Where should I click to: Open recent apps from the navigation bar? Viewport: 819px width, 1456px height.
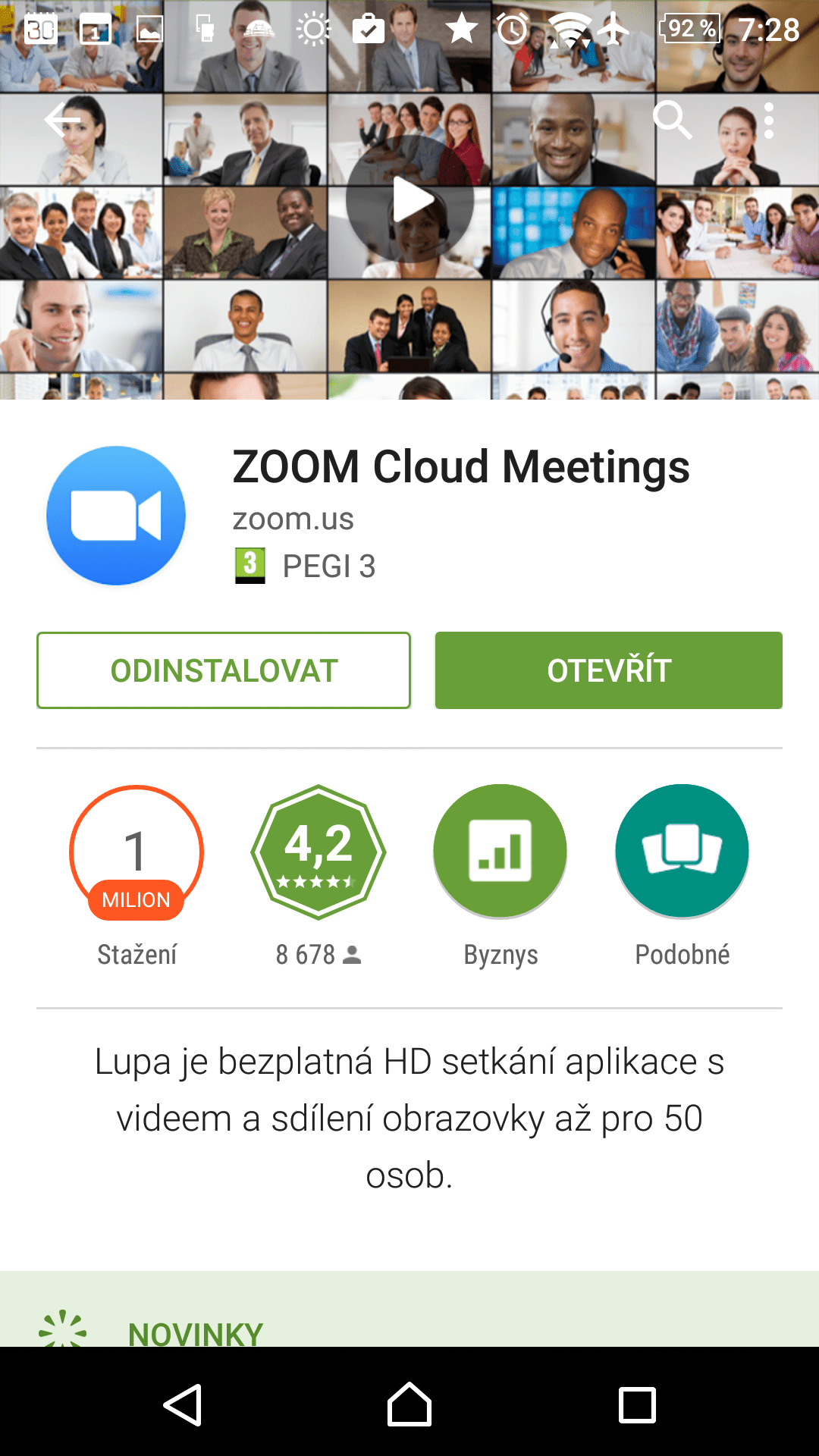tap(637, 1404)
